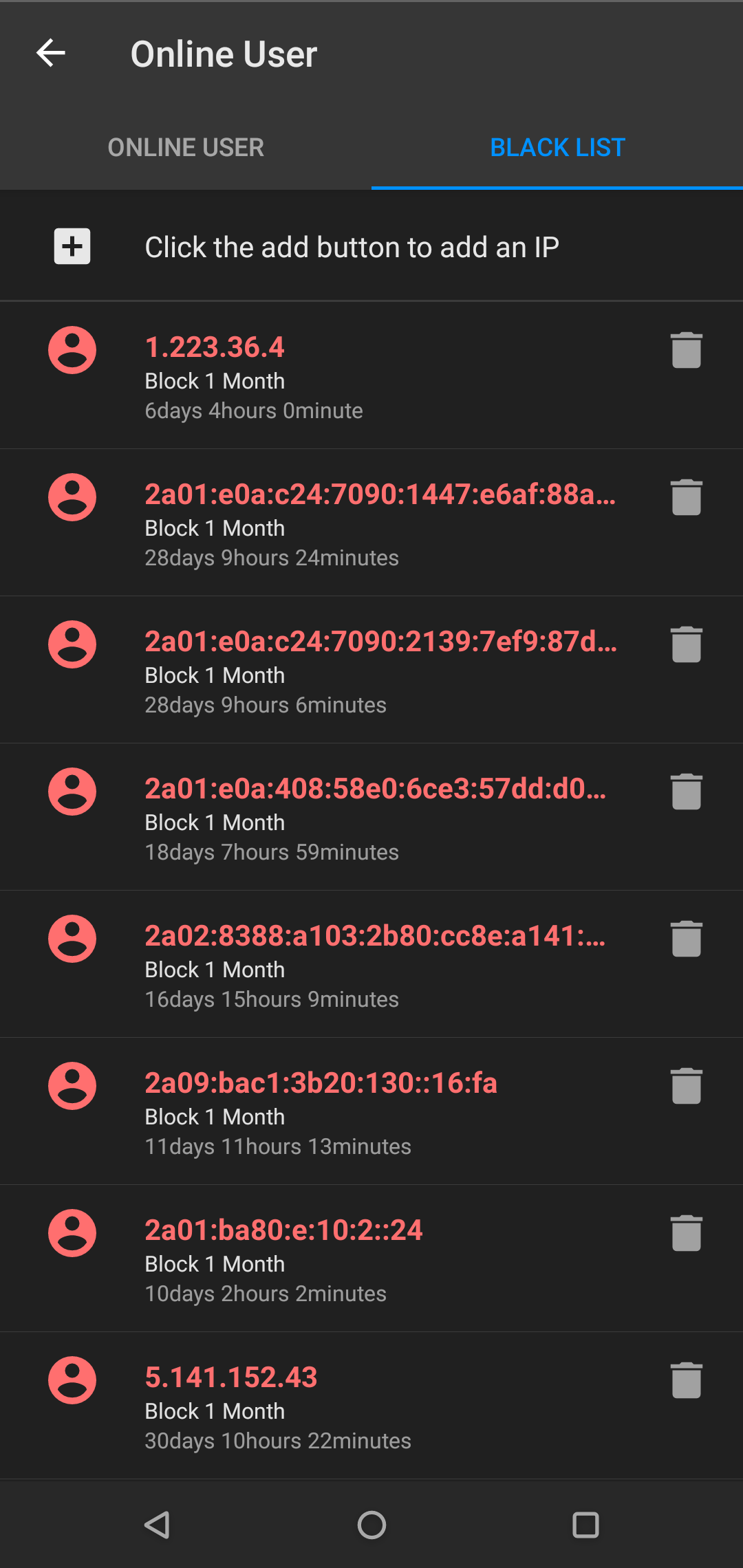Select the Black List tab
This screenshot has height=1568, width=743.
click(x=557, y=147)
